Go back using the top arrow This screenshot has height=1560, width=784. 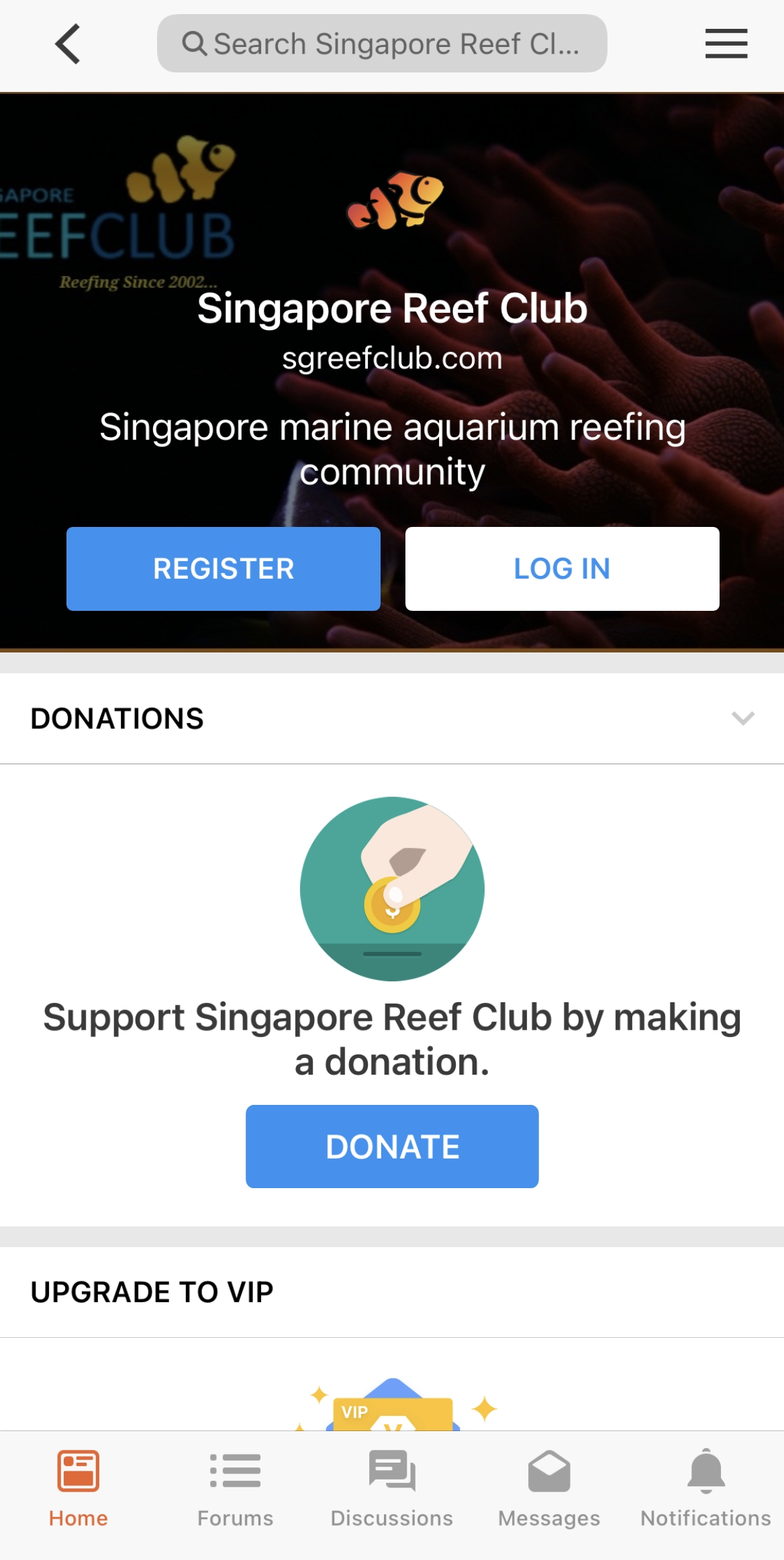[x=67, y=44]
